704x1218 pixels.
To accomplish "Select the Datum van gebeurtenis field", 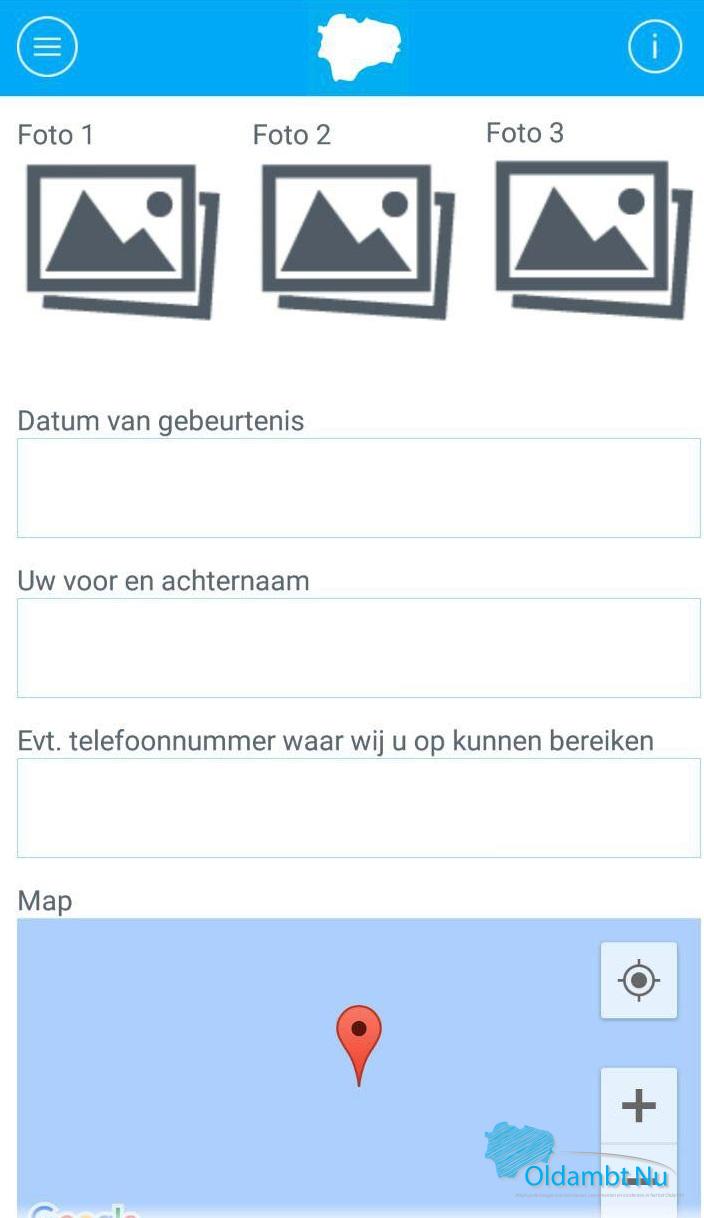I will [358, 488].
